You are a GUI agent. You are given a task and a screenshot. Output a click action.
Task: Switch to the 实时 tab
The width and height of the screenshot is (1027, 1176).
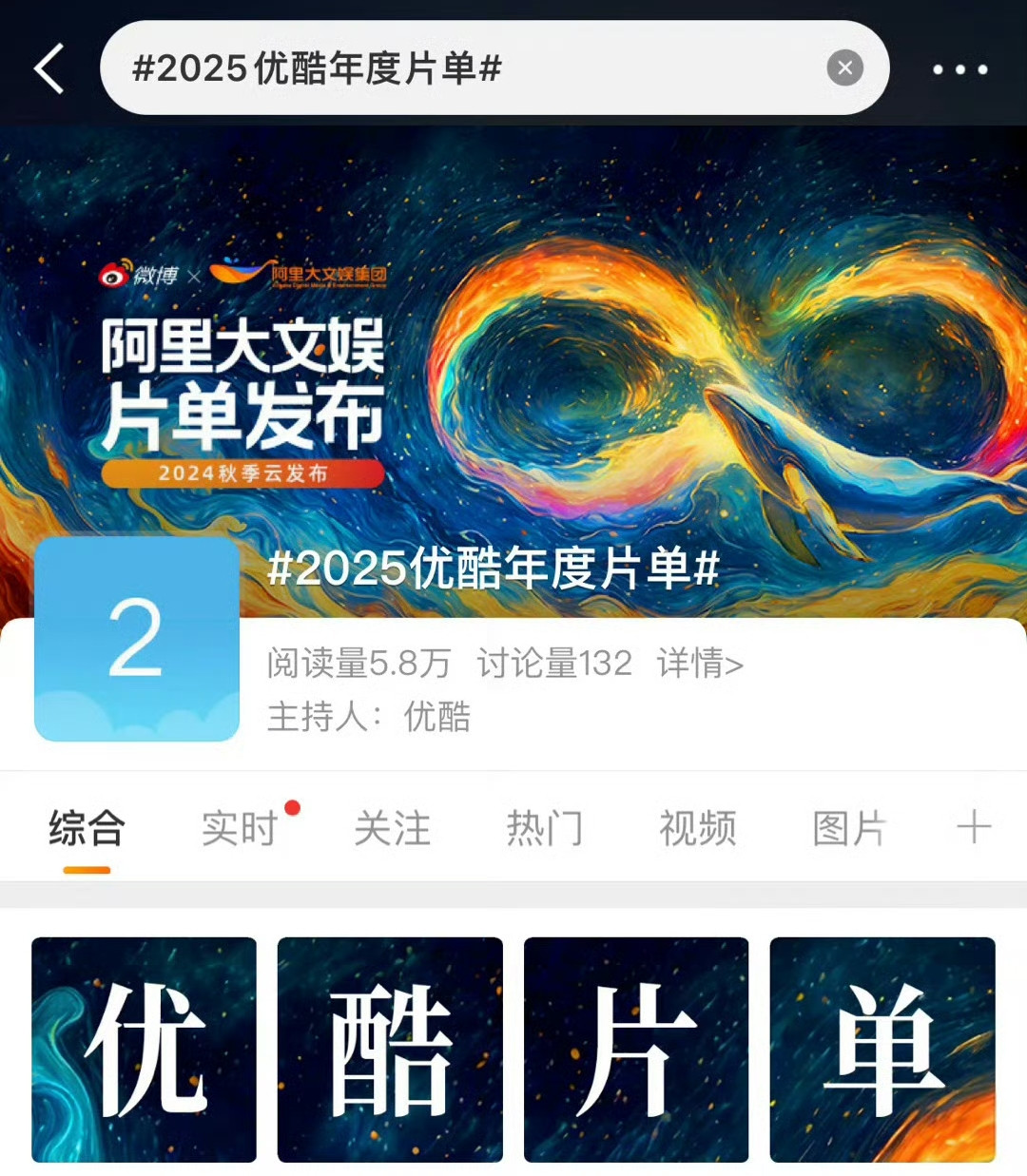[x=240, y=828]
